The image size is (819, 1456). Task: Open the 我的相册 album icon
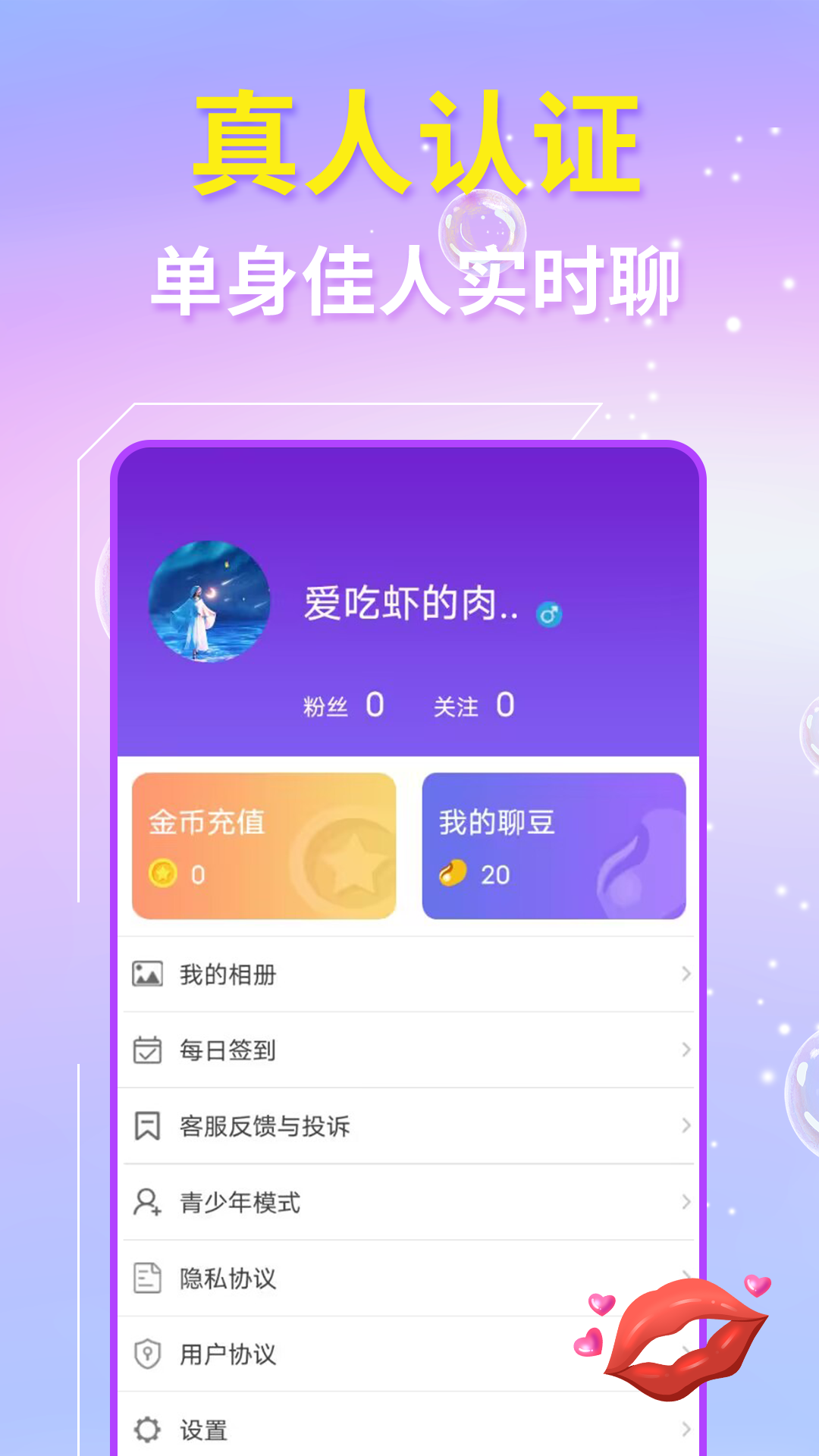[x=147, y=974]
